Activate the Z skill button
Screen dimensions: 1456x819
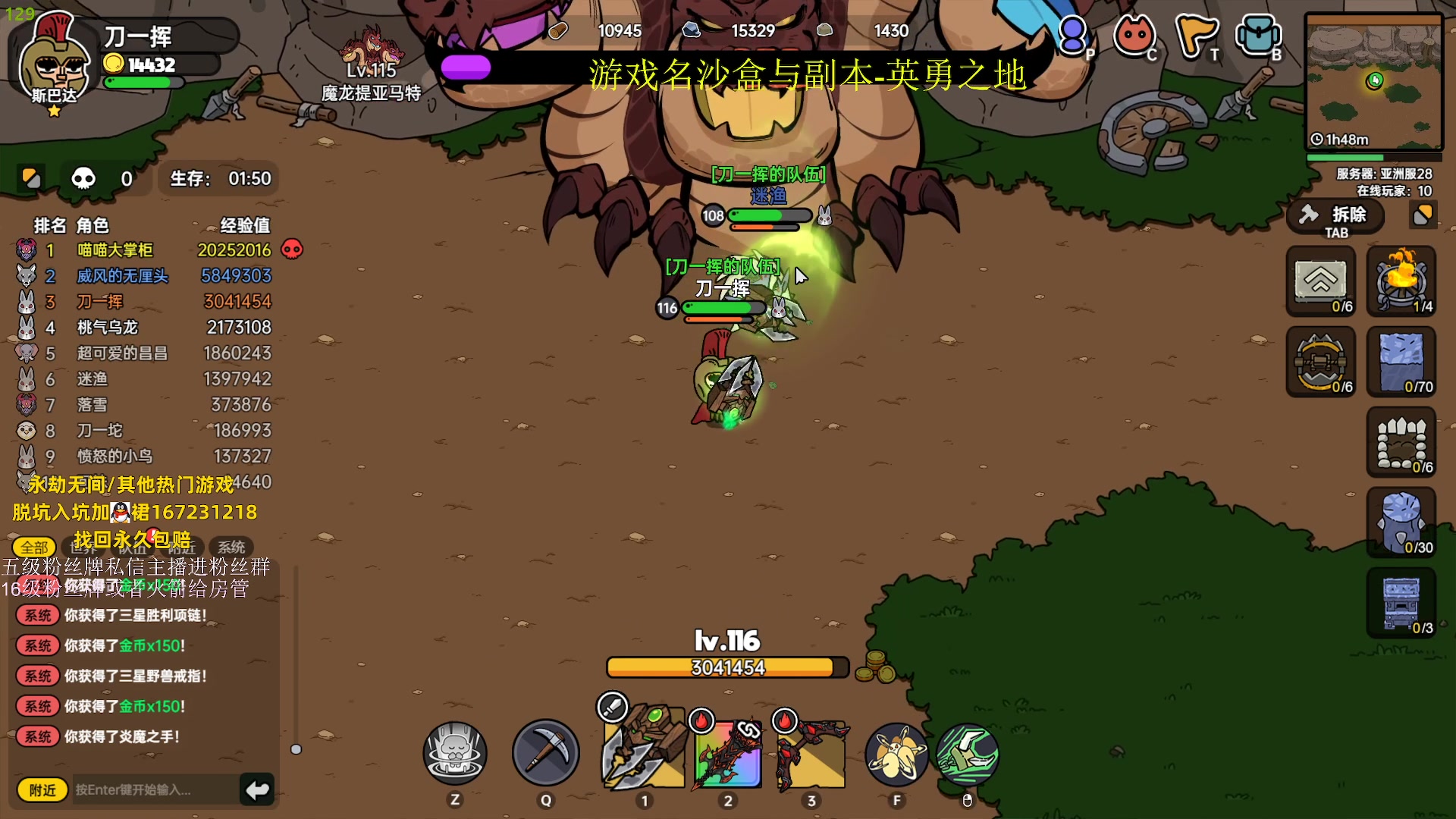coord(455,753)
